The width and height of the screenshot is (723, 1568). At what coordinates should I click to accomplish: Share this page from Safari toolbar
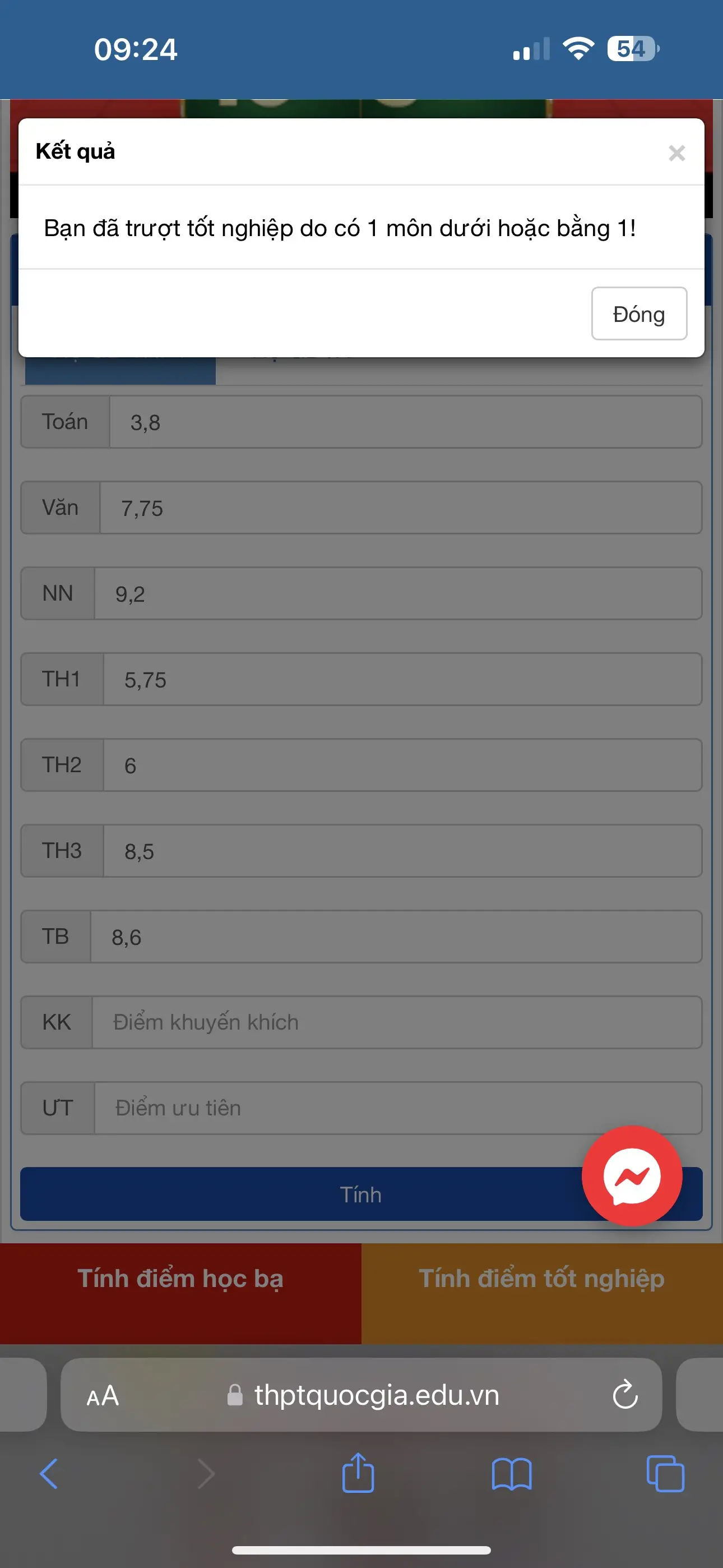click(x=358, y=1473)
